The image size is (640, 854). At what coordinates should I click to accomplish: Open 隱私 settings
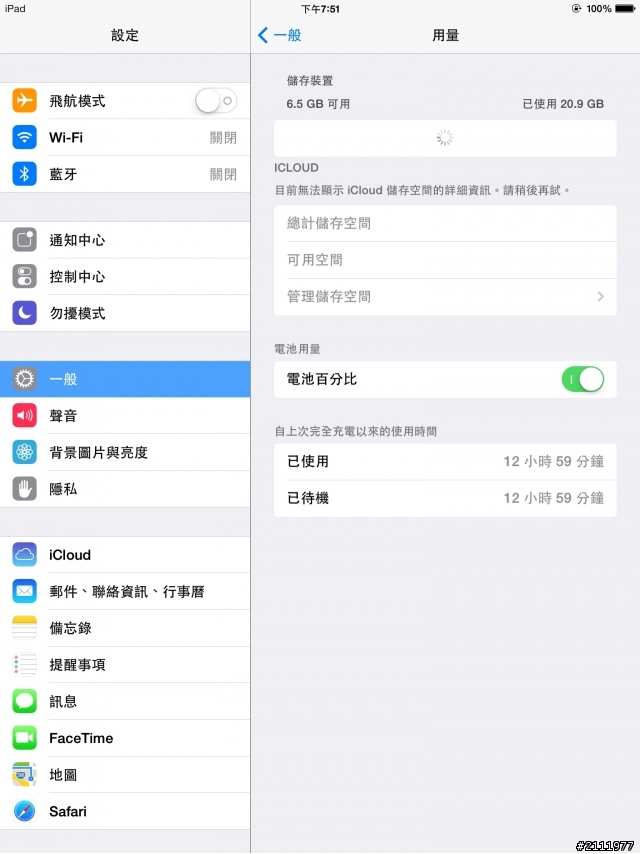click(x=125, y=489)
